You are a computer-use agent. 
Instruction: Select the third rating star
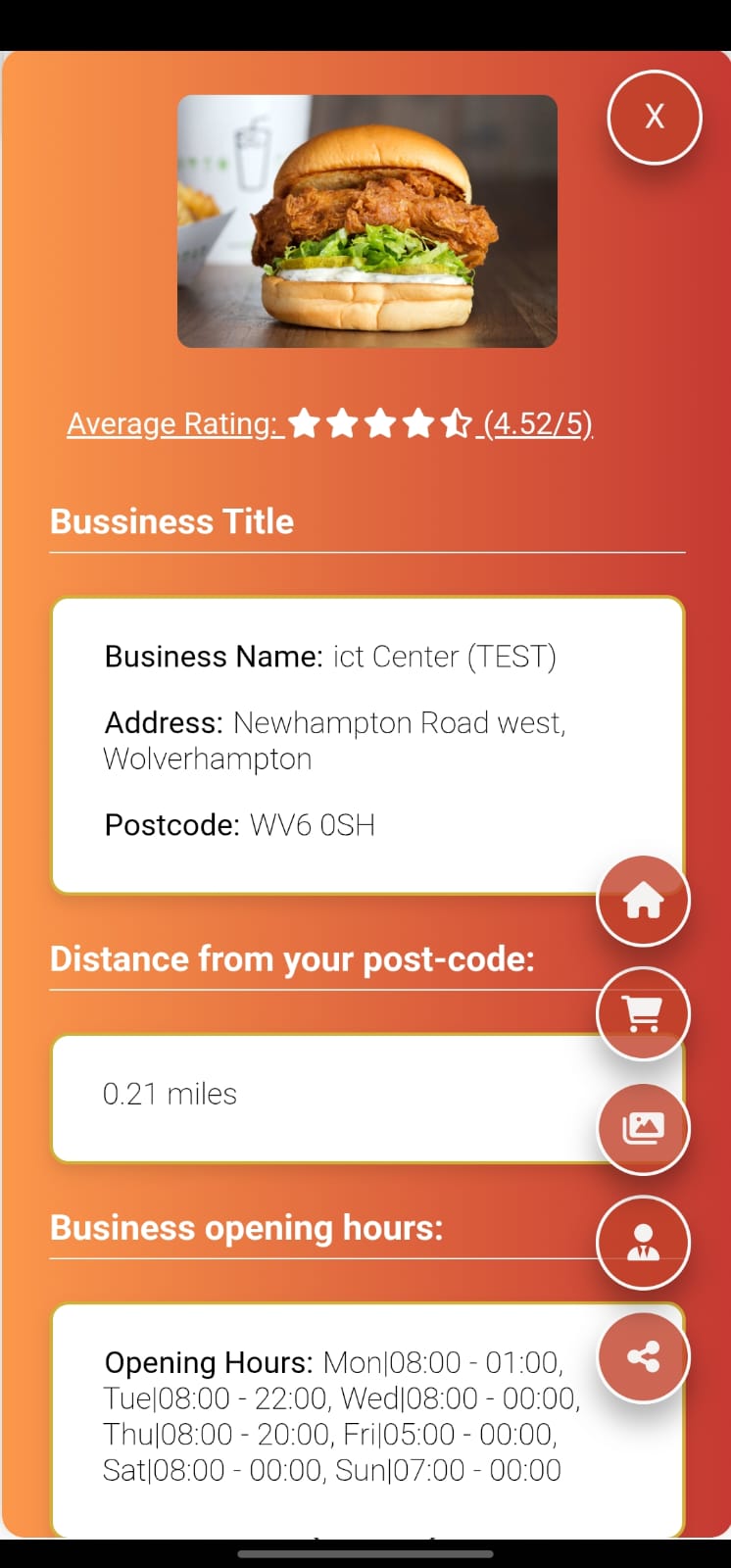pyautogui.click(x=381, y=422)
